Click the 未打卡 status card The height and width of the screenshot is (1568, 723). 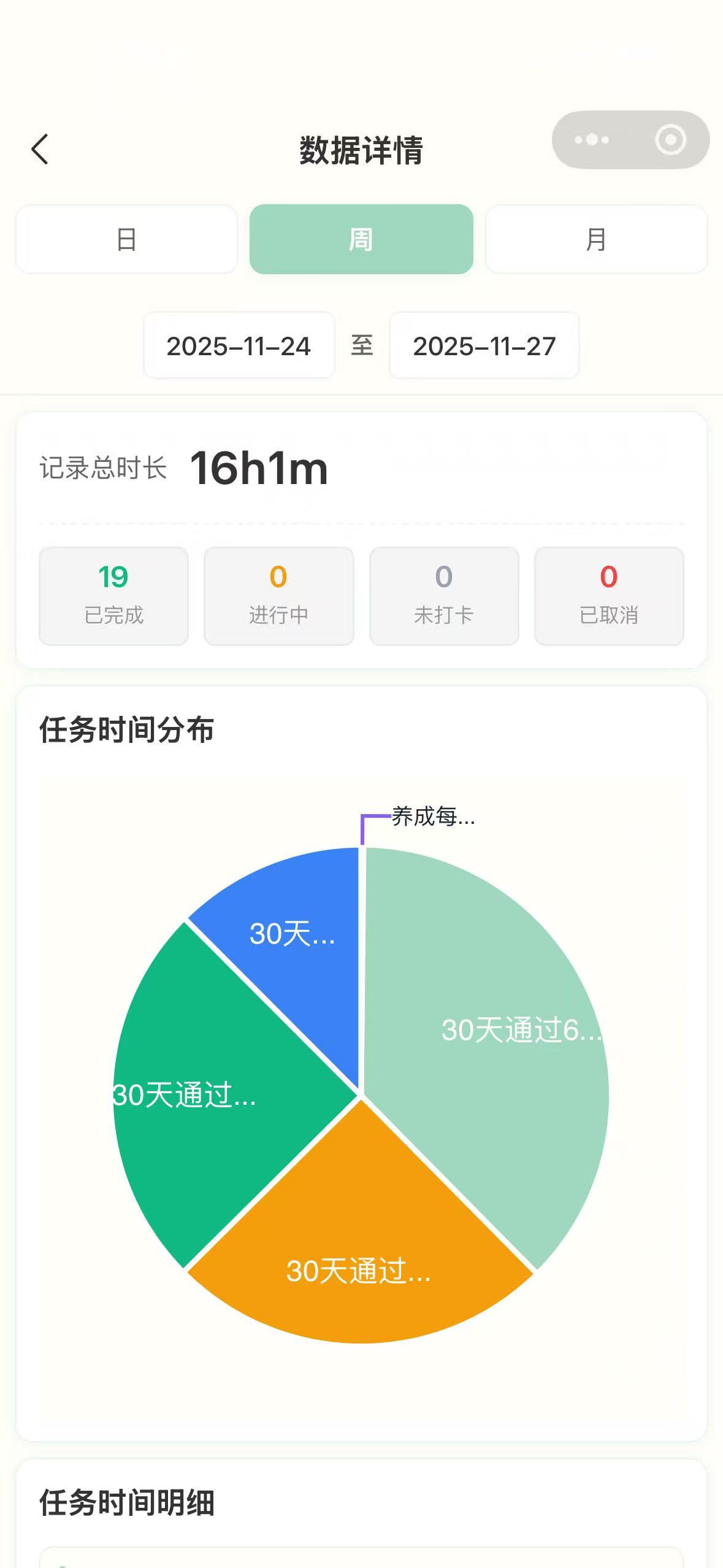click(444, 594)
